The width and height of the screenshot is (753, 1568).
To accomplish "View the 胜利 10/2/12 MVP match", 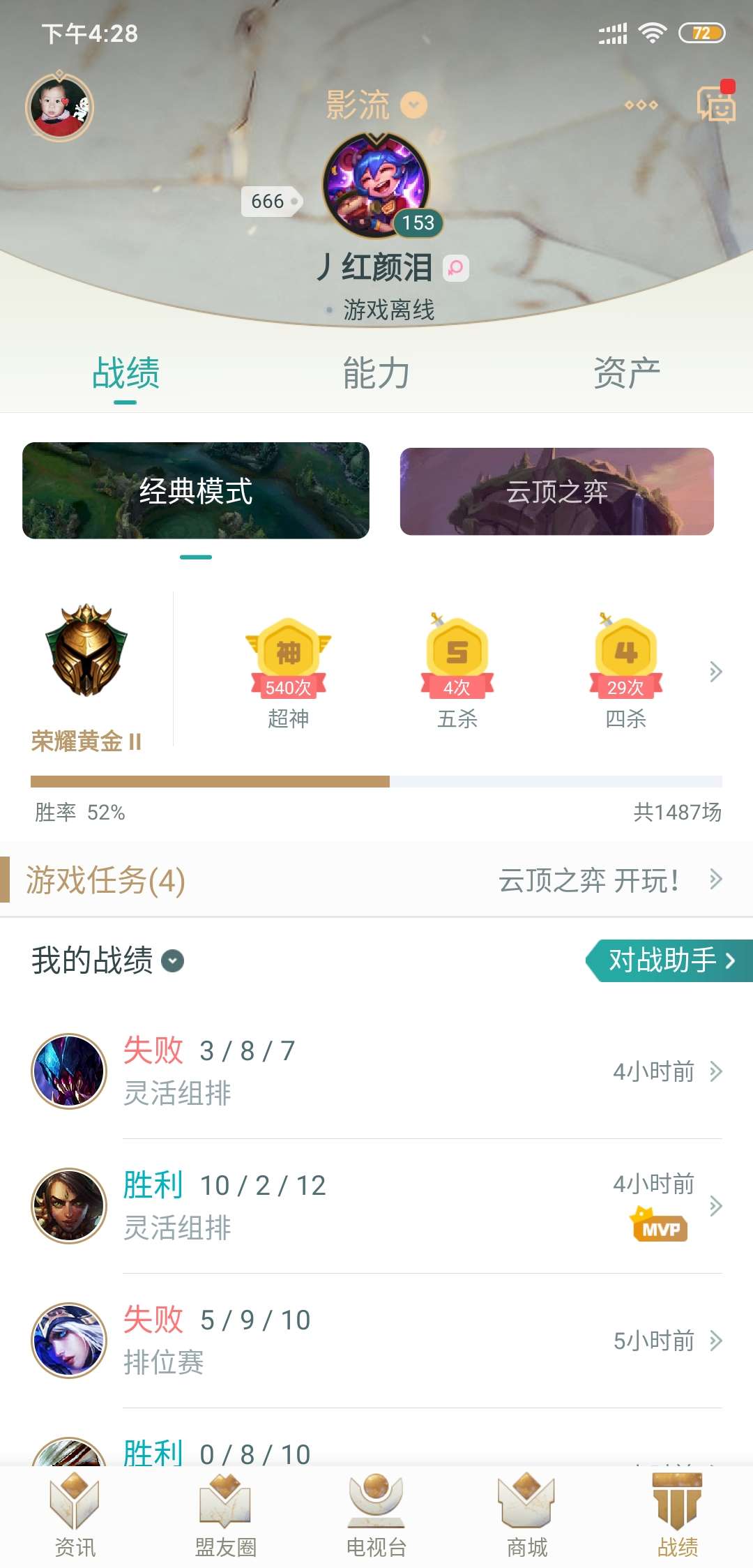I will 376,1205.
